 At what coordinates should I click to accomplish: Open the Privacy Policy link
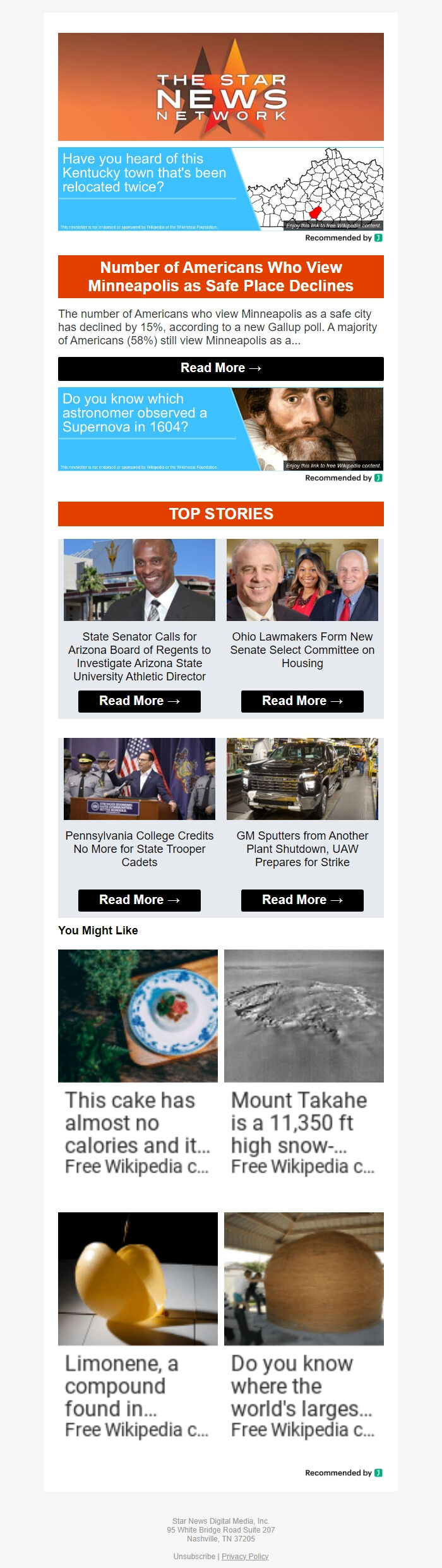245,1557
